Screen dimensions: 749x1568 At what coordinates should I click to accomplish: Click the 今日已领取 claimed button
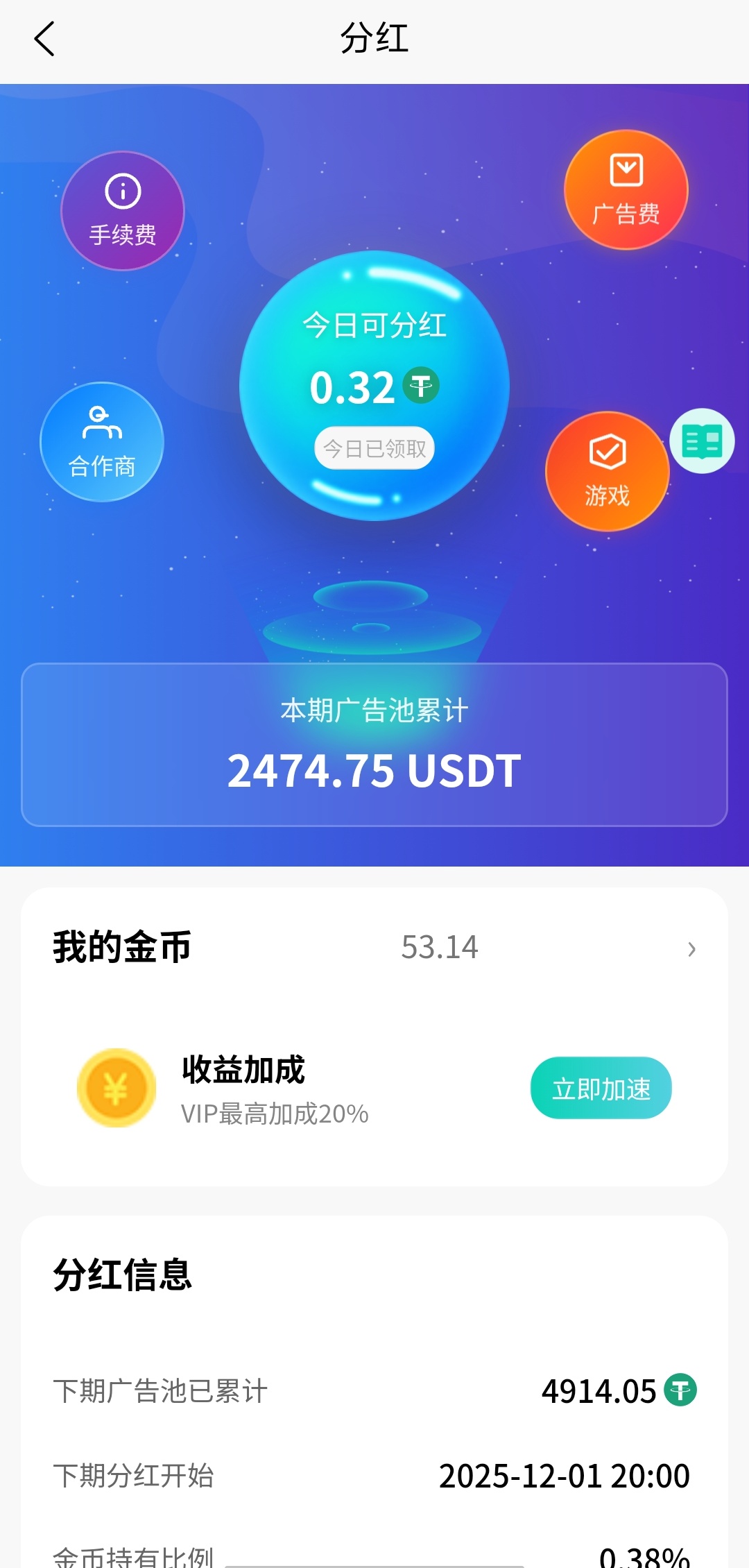pos(374,448)
